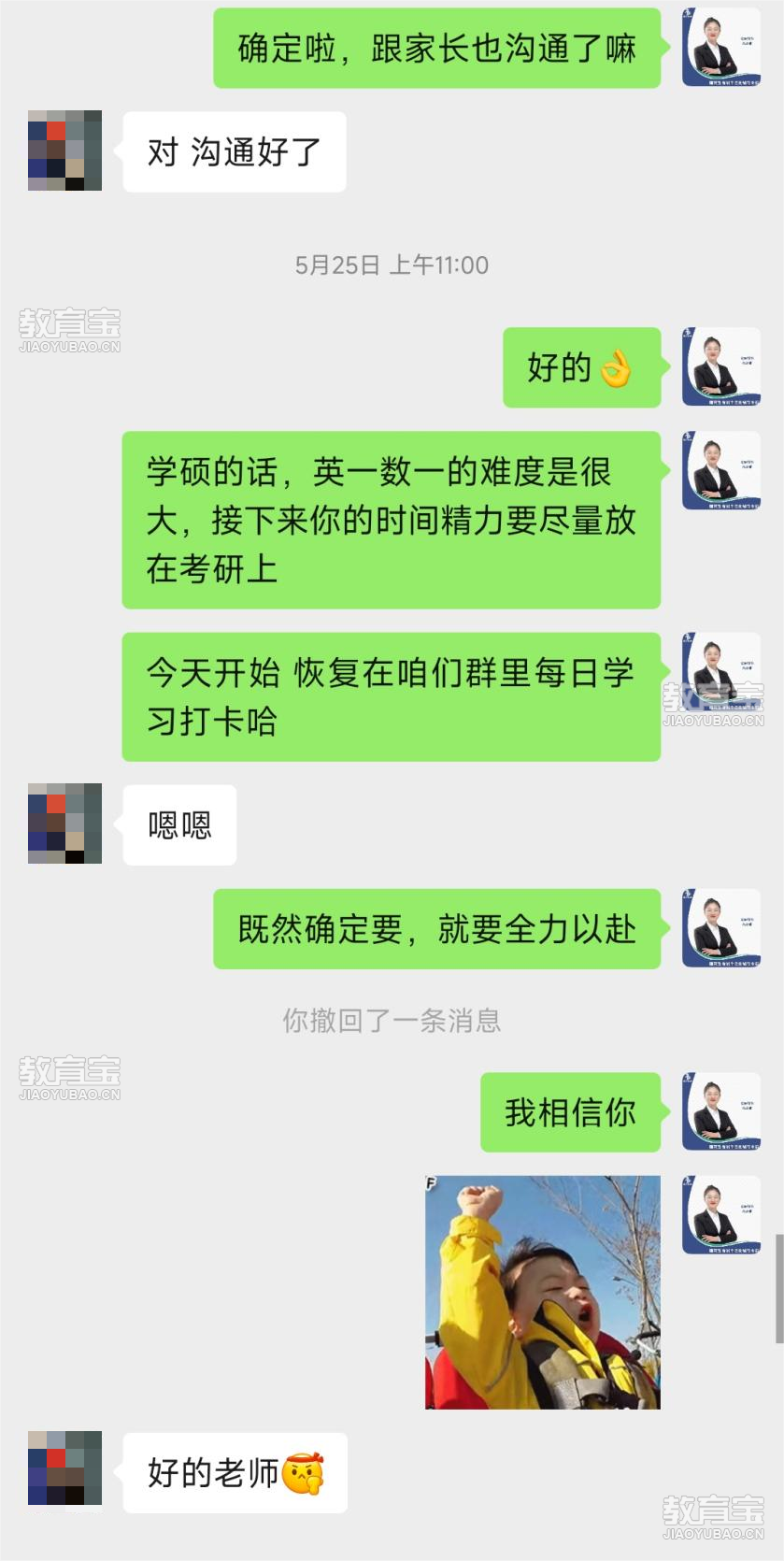Screen dimensions: 784x1561
Task: Tap student's avatar beside "嗯嗯" message
Action: [x=64, y=823]
